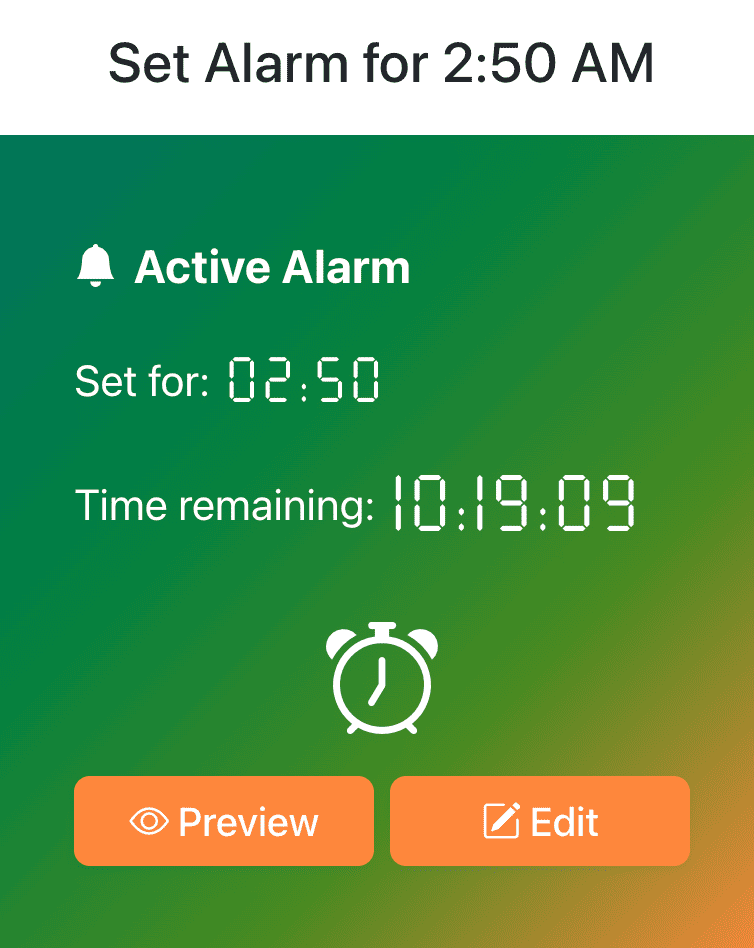
Task: Open the Edit button to change the alarm
Action: click(540, 820)
